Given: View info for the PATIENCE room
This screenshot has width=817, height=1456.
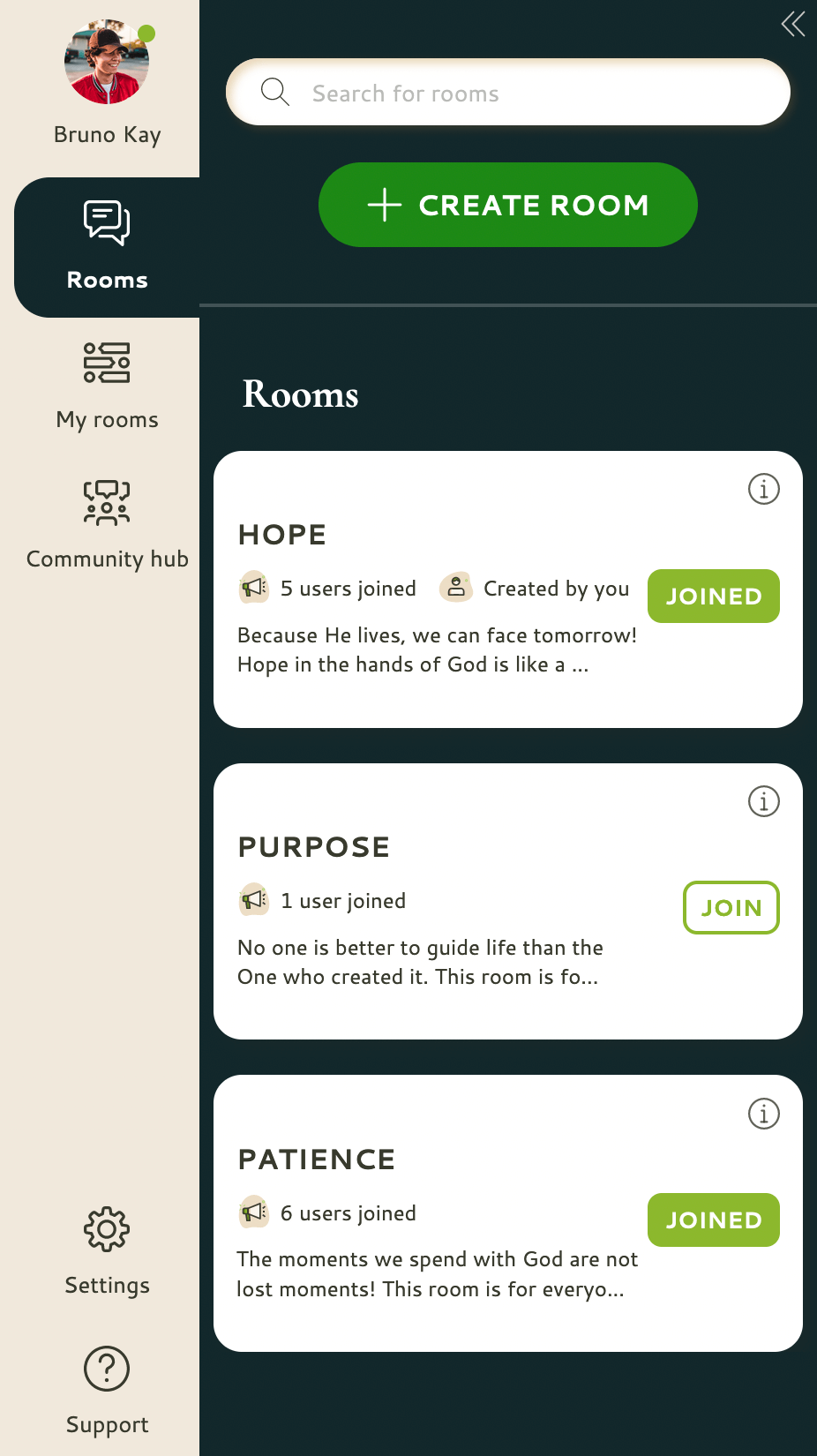Looking at the screenshot, I should coord(764,1114).
